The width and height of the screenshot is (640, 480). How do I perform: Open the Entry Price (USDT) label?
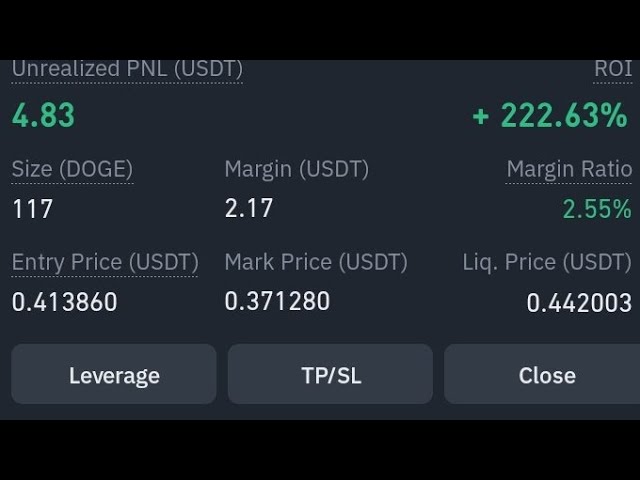[105, 262]
